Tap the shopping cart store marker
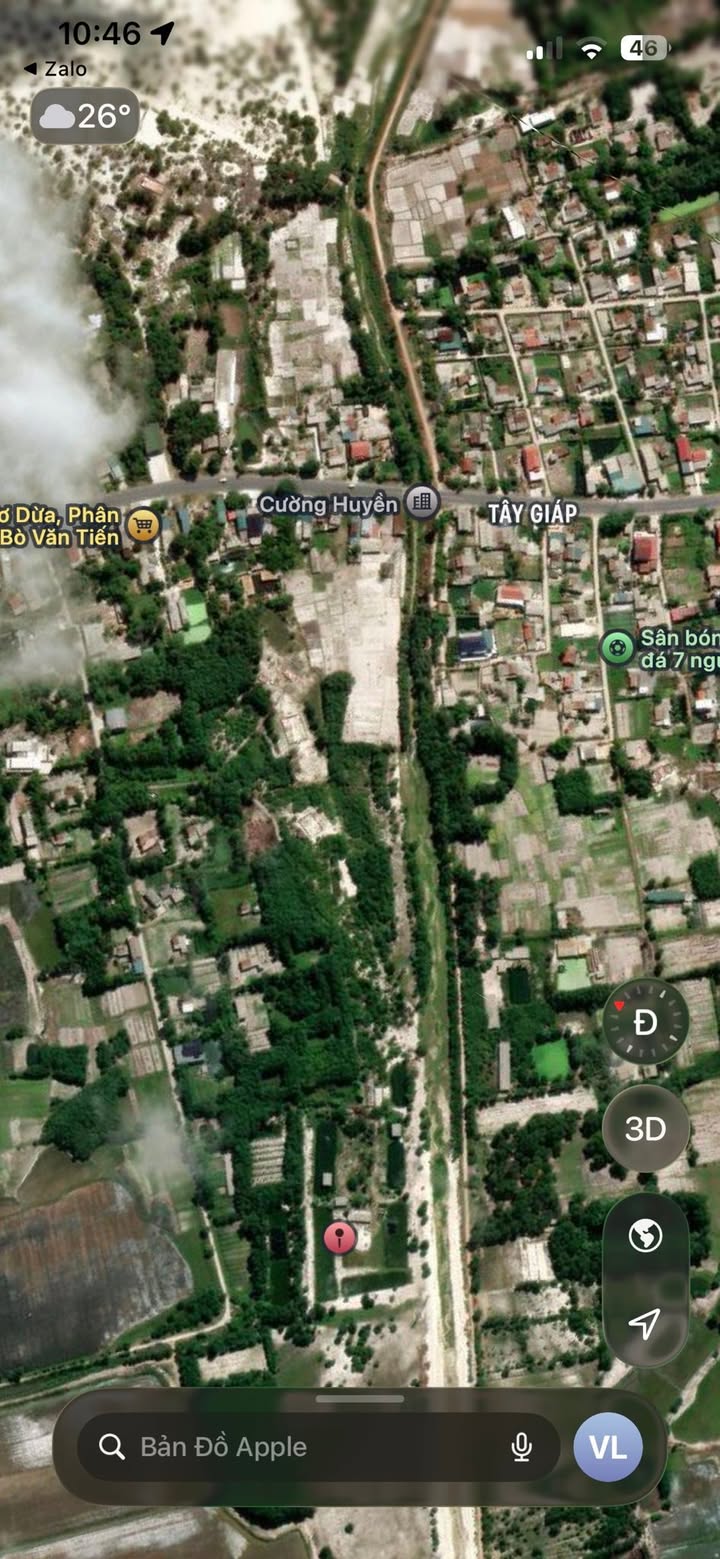This screenshot has width=720, height=1559. [x=143, y=525]
